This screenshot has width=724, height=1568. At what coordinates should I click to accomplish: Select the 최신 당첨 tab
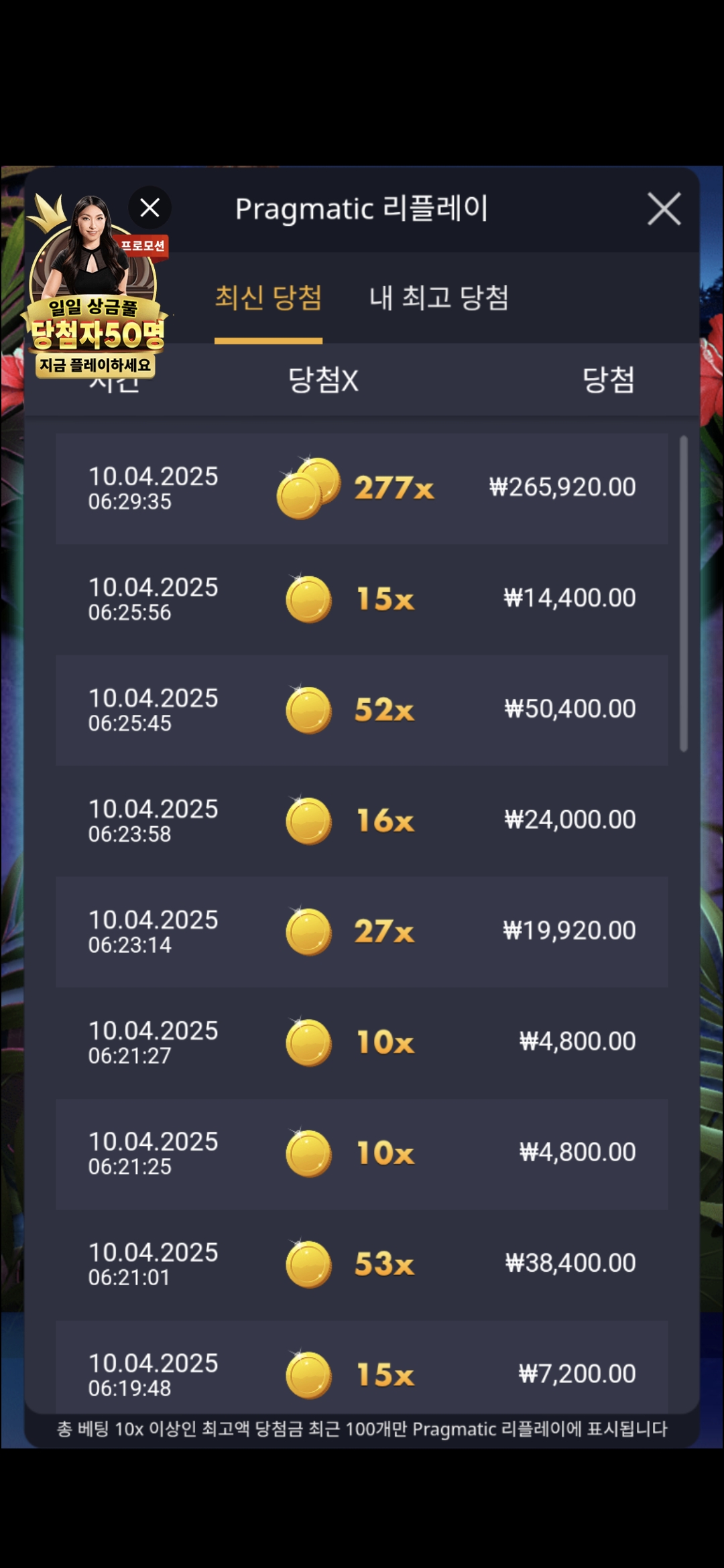(x=268, y=298)
